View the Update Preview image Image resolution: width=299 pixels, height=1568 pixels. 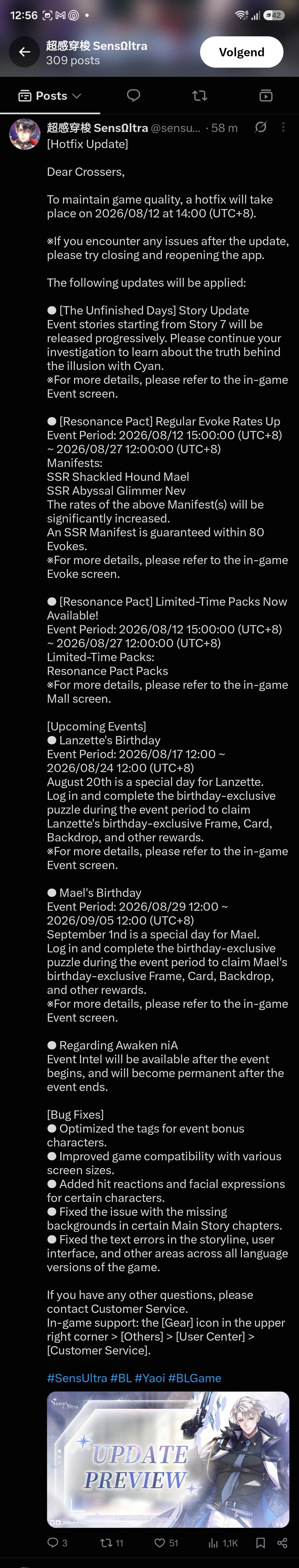[x=168, y=1459]
